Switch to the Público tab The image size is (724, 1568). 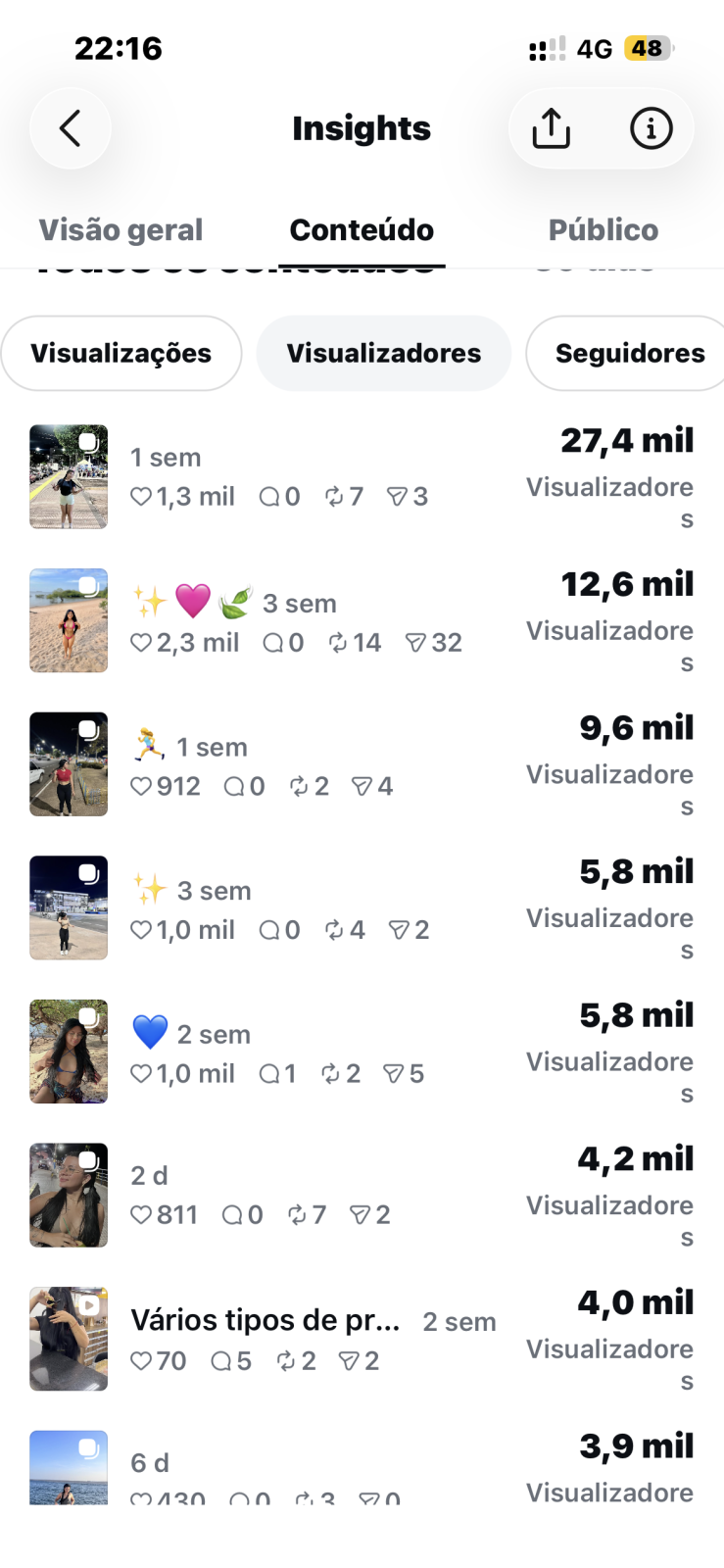[603, 230]
